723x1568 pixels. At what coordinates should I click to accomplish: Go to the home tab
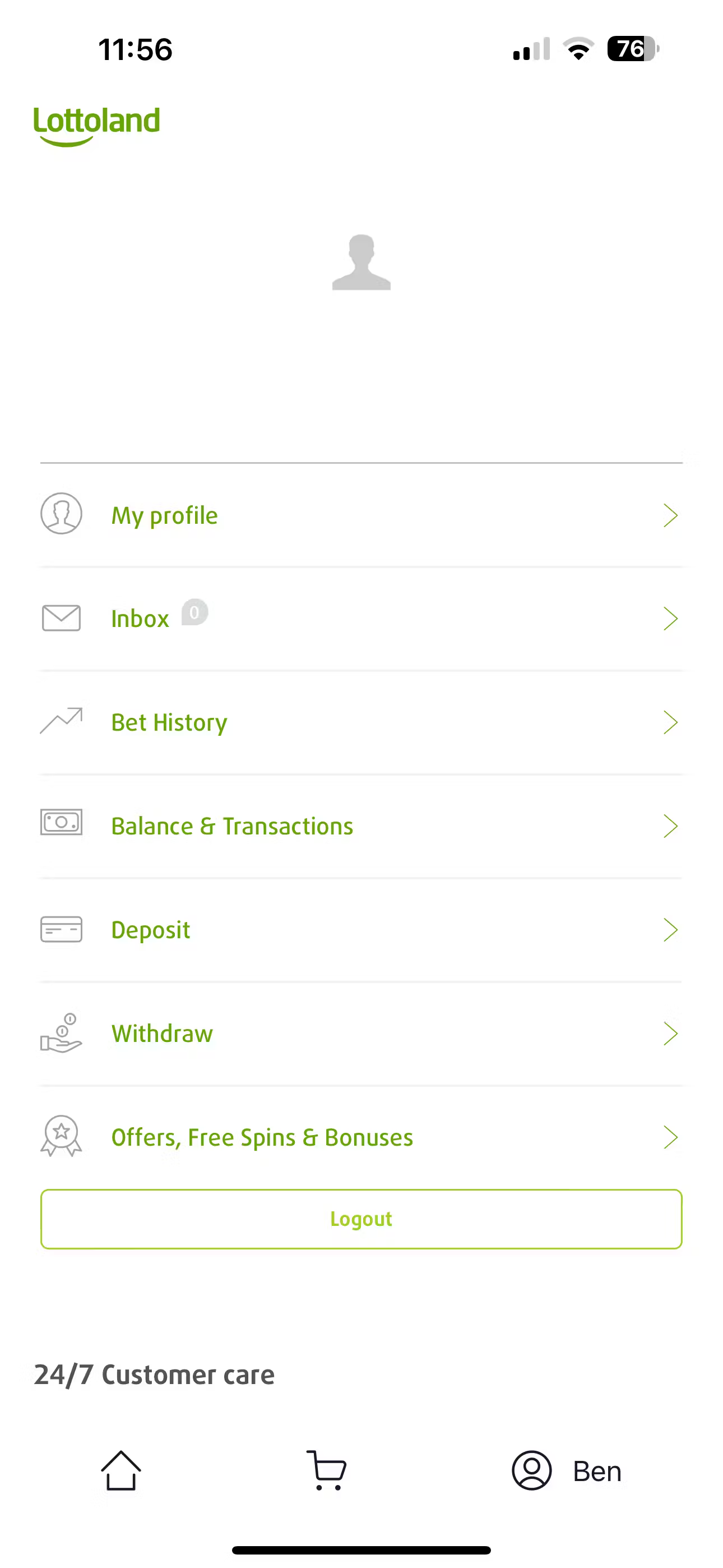121,1470
